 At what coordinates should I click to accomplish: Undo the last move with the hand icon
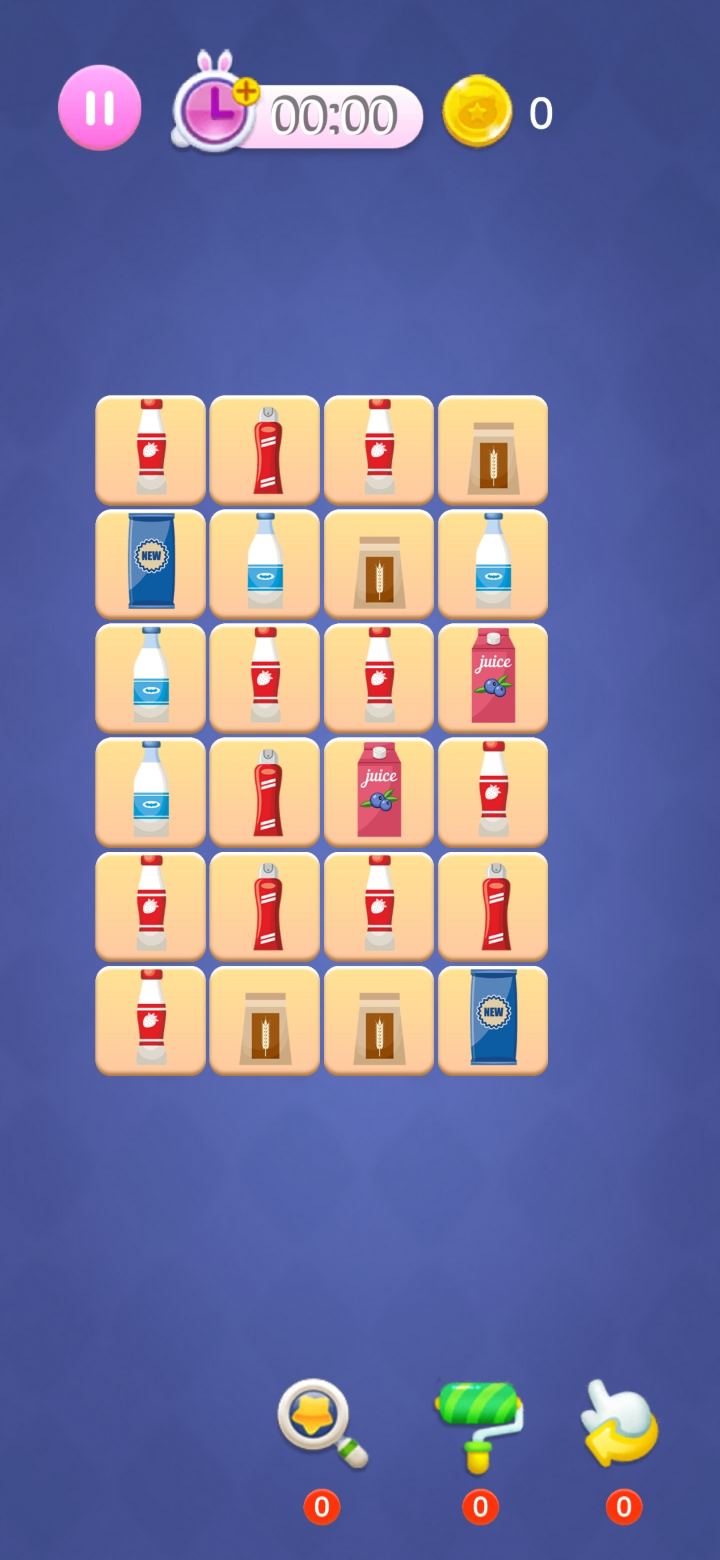[621, 1424]
